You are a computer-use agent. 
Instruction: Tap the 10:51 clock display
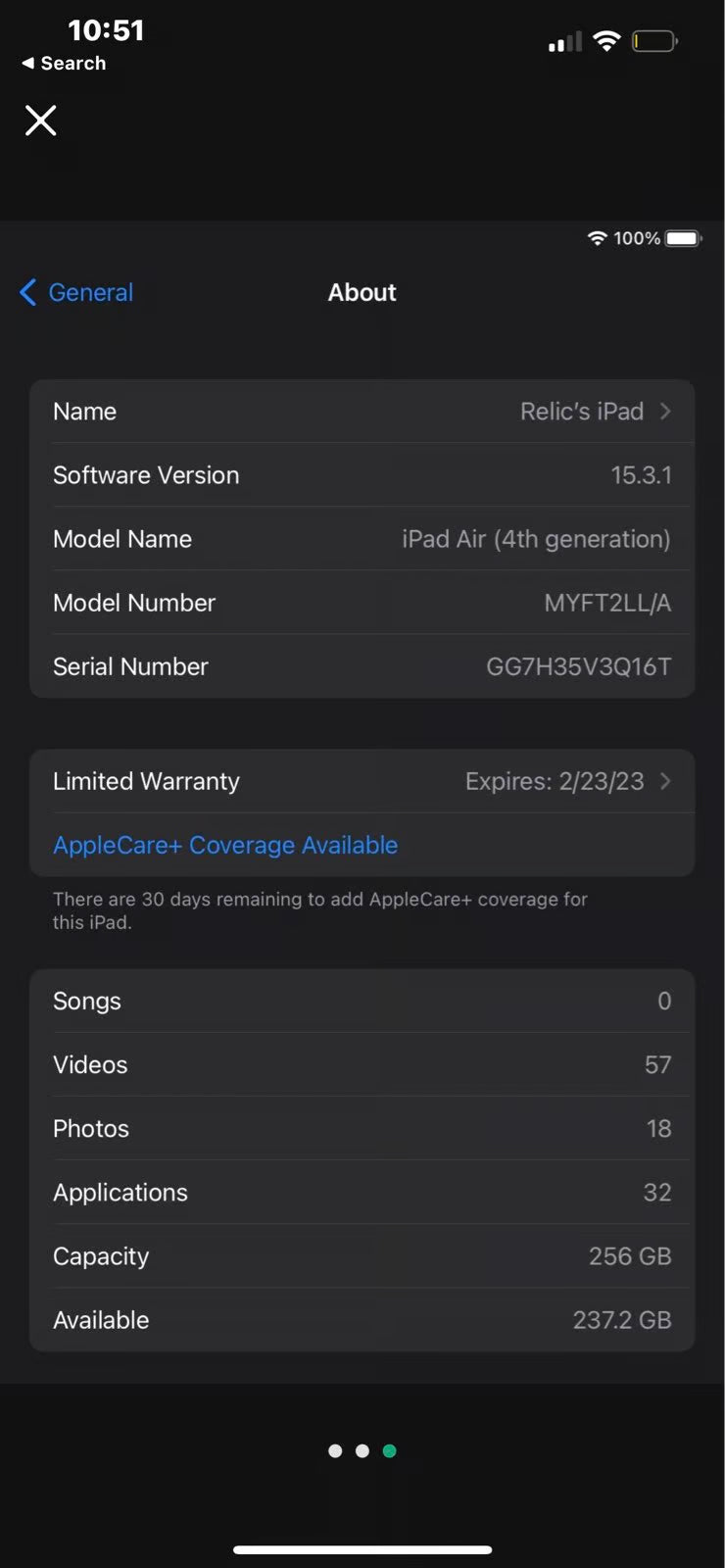click(106, 30)
